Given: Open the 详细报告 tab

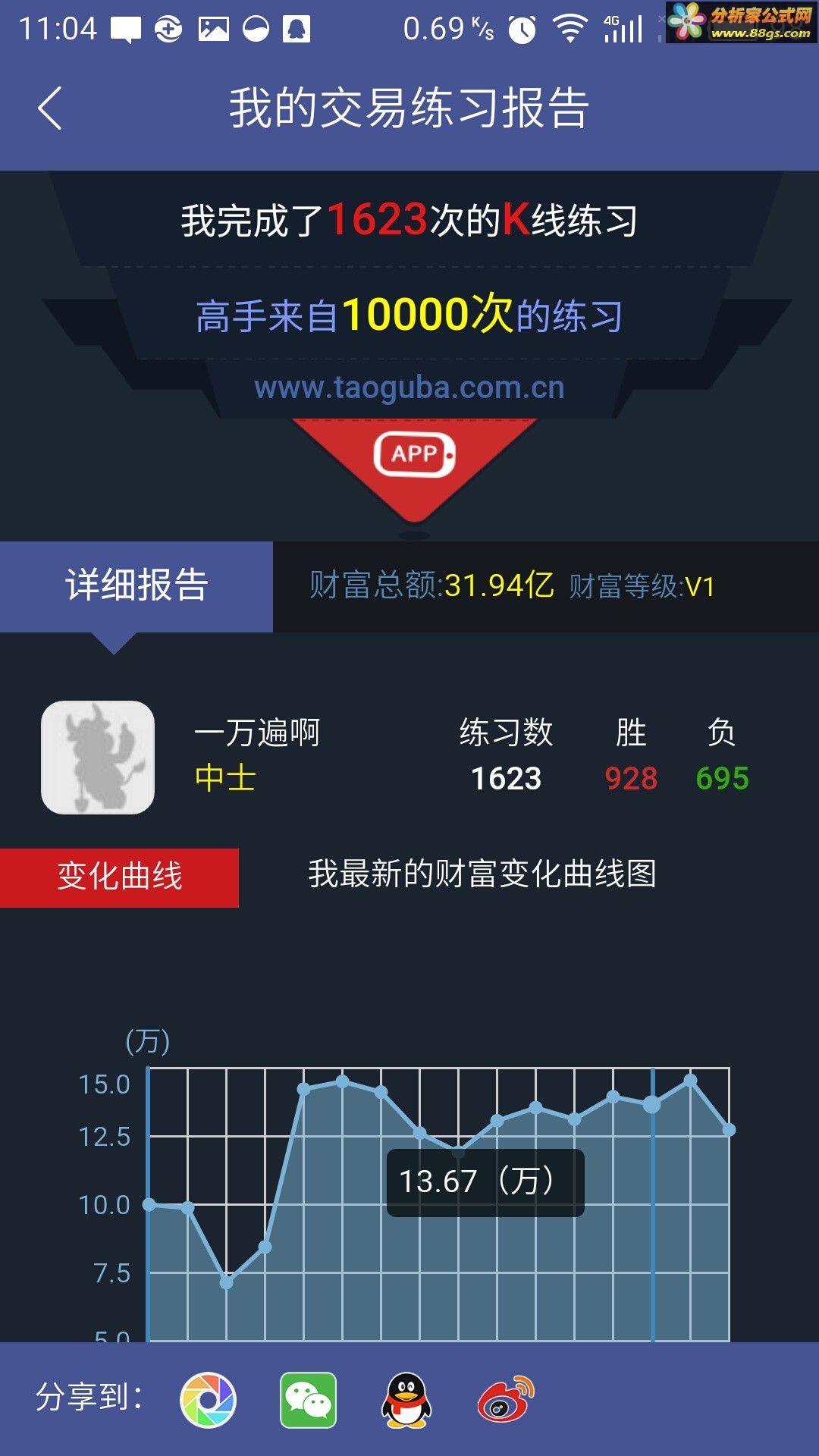Looking at the screenshot, I should click(x=136, y=586).
